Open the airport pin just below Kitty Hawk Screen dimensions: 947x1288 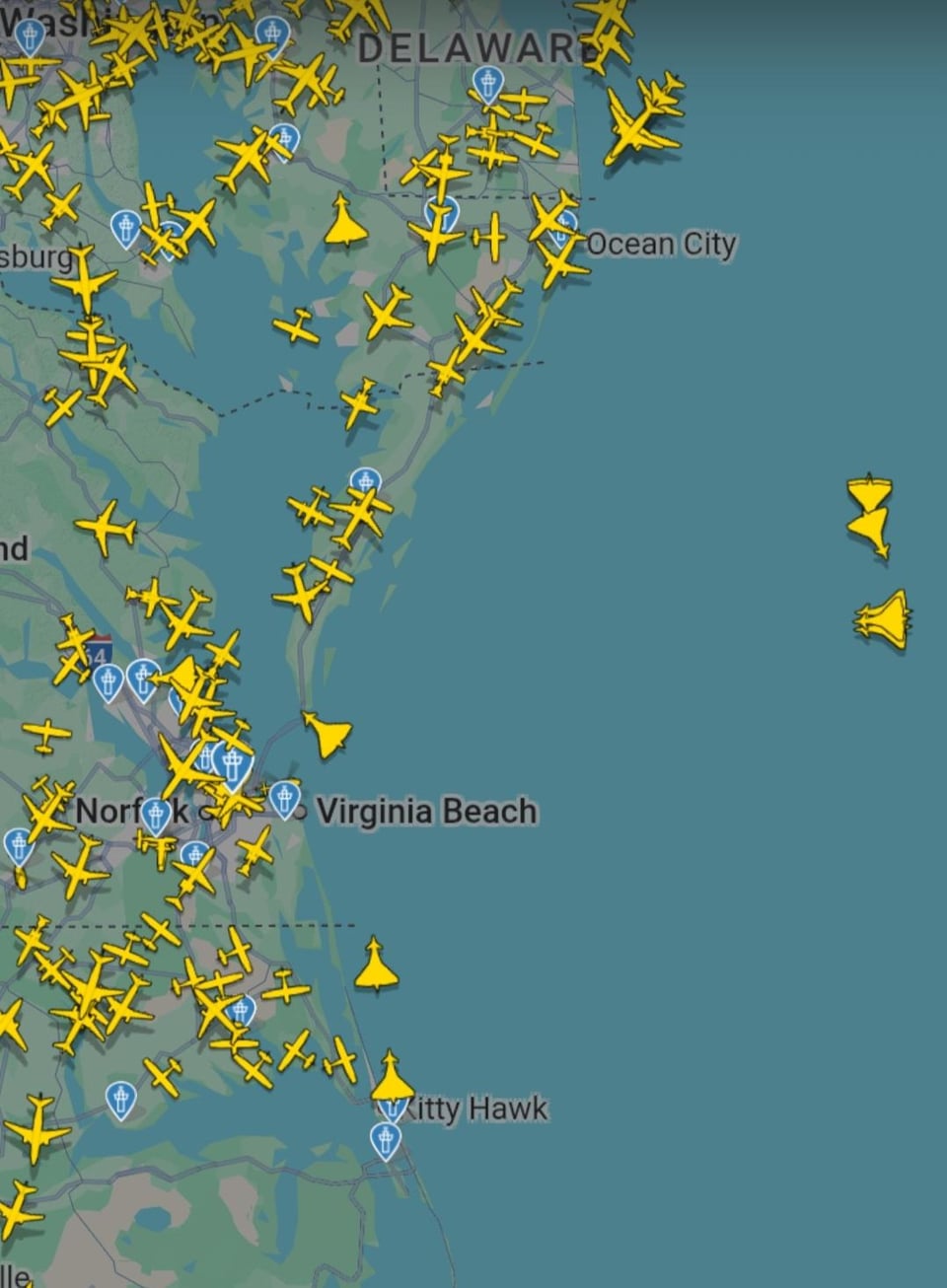386,1140
